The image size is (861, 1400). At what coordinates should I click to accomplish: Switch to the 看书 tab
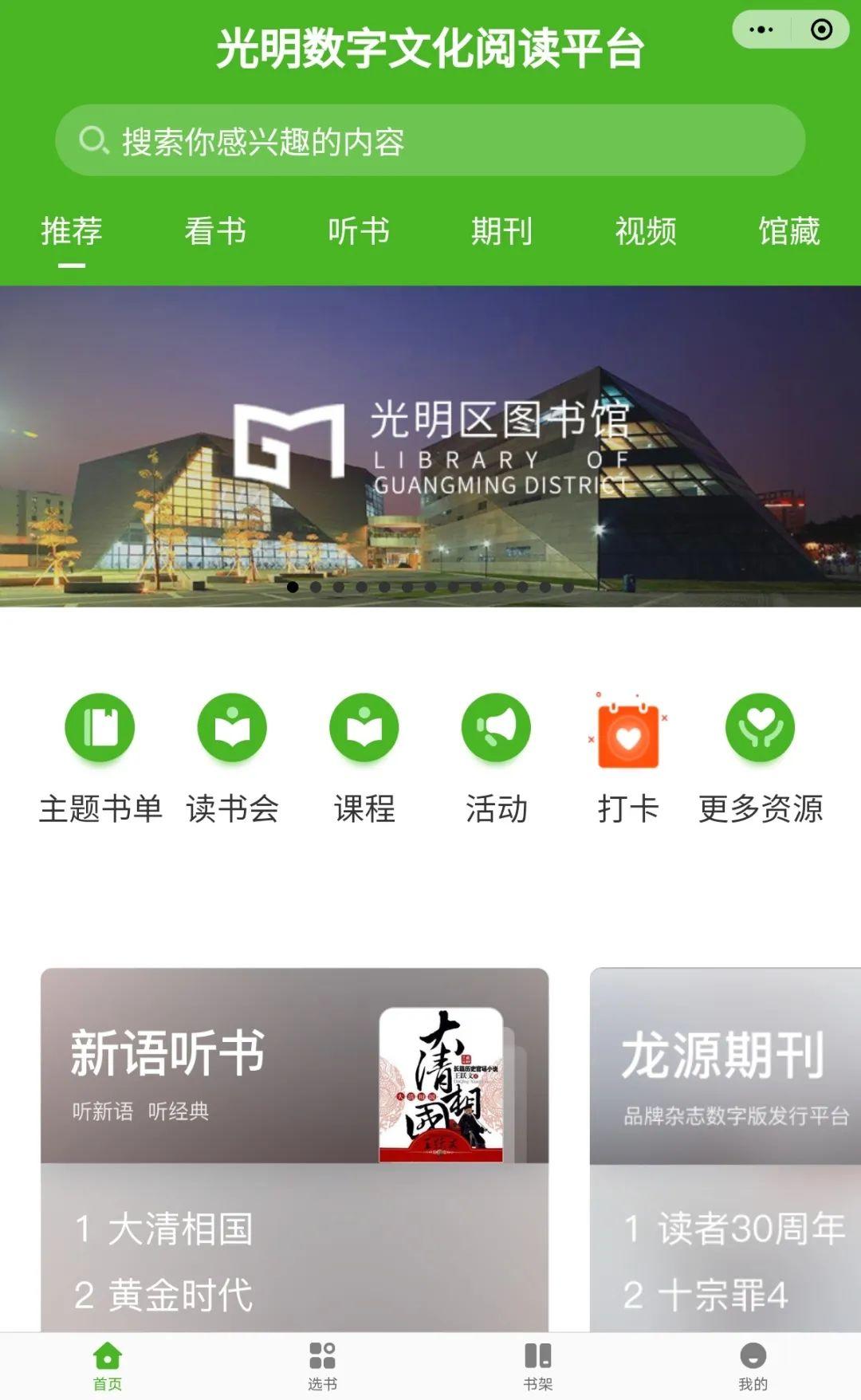215,232
